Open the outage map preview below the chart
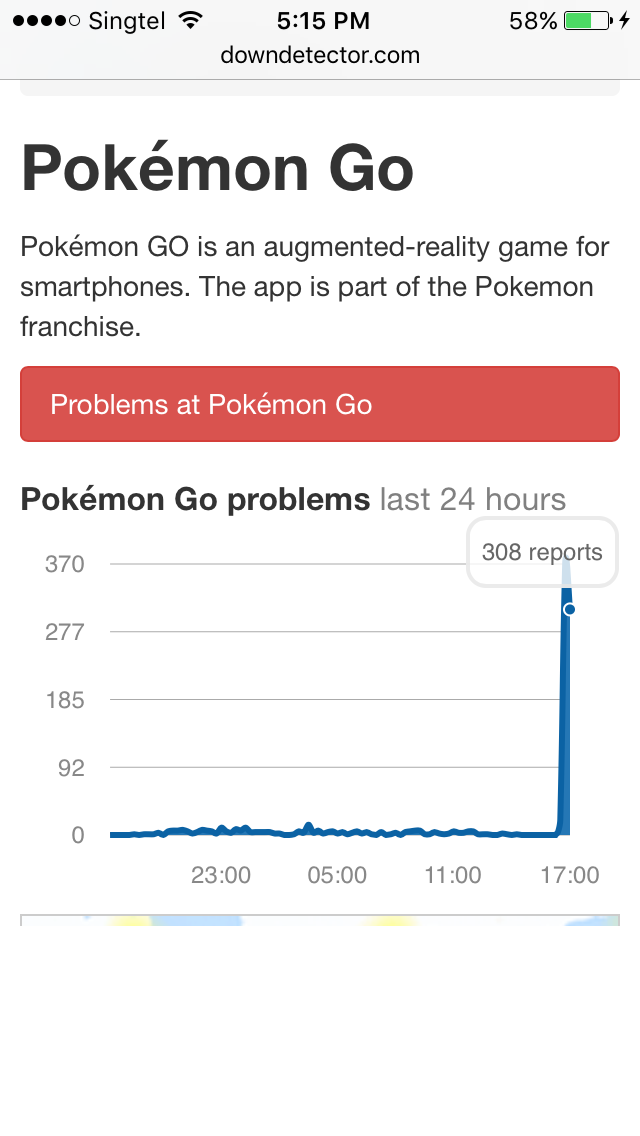This screenshot has height=1136, width=640. [x=320, y=920]
